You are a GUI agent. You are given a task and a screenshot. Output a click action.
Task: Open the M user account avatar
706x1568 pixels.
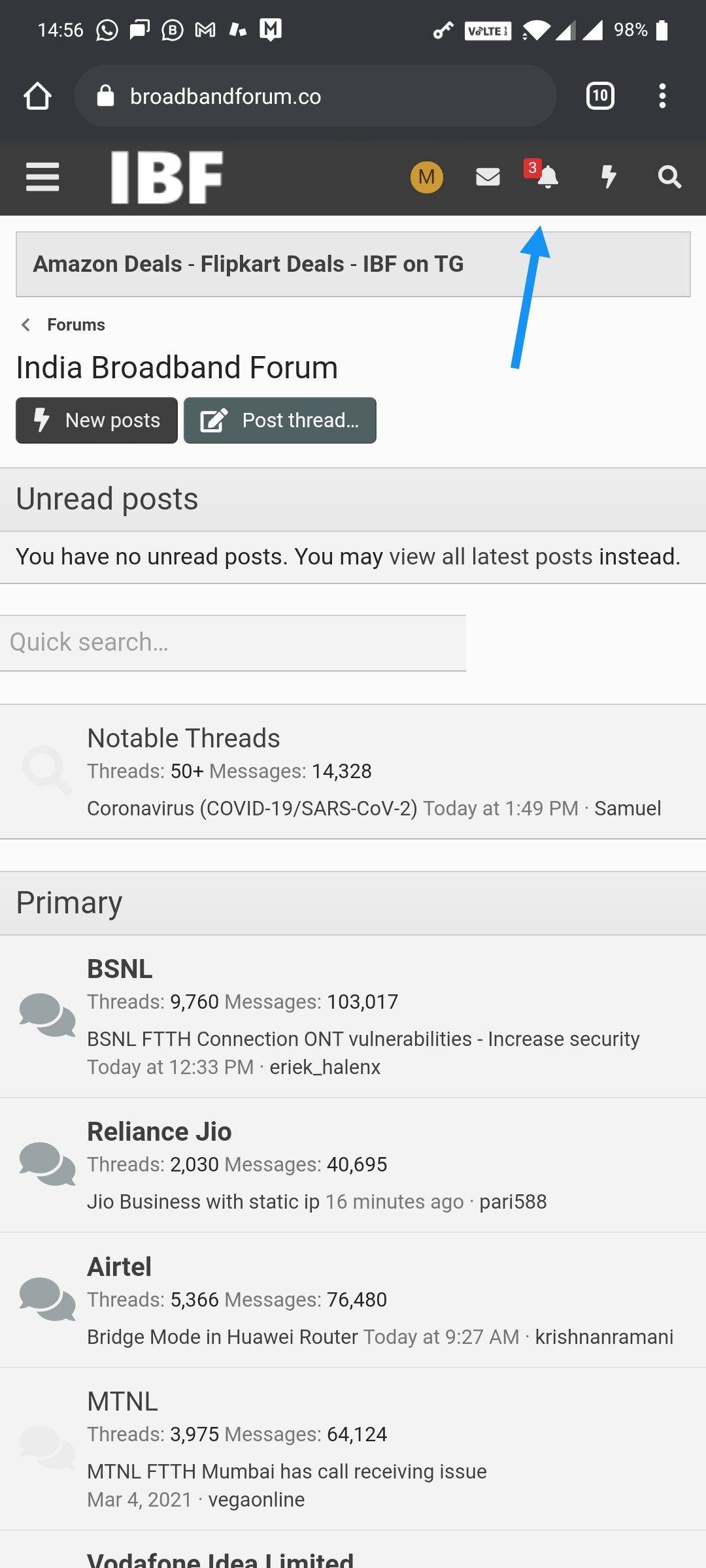click(426, 177)
